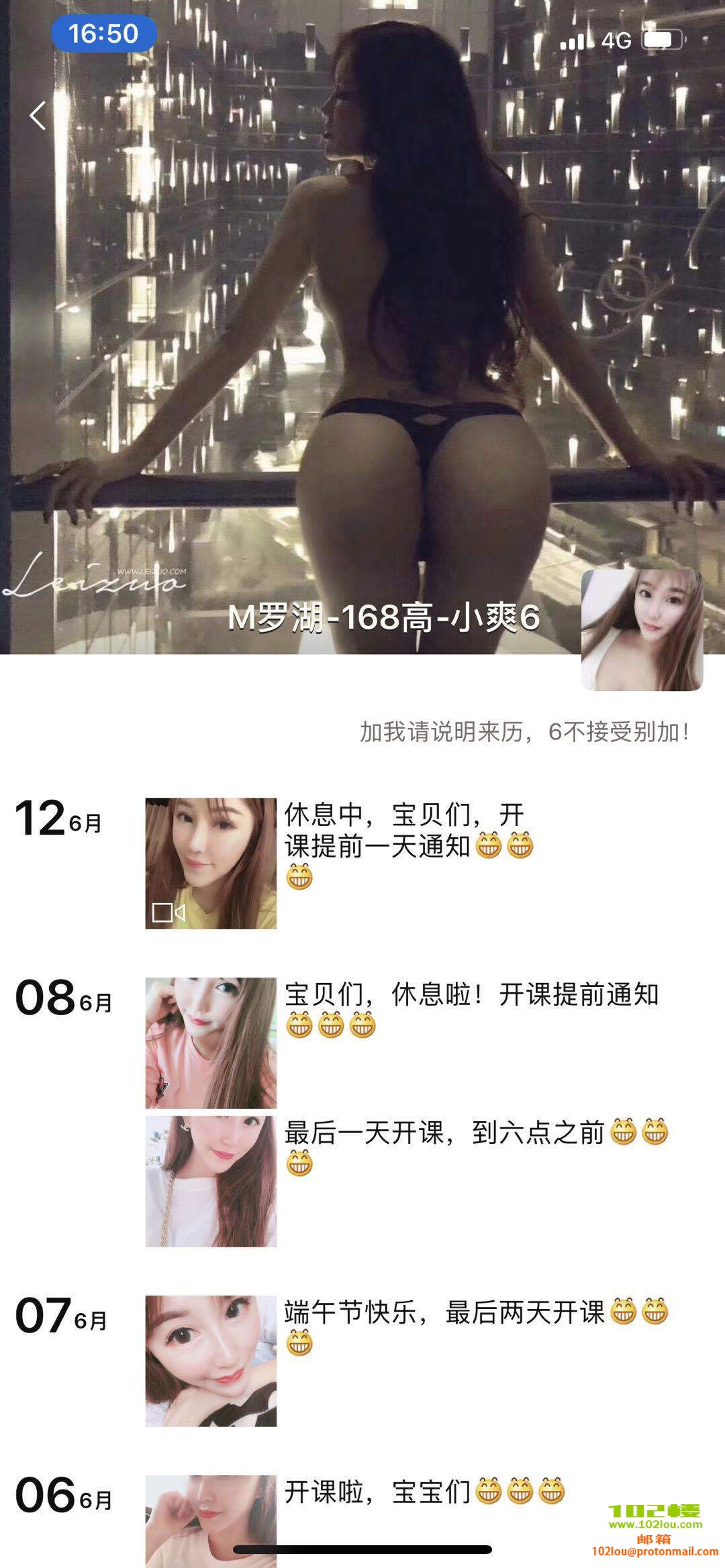Open the photo captioned 宝贝们，休息啦
The width and height of the screenshot is (725, 1568).
(x=211, y=1043)
